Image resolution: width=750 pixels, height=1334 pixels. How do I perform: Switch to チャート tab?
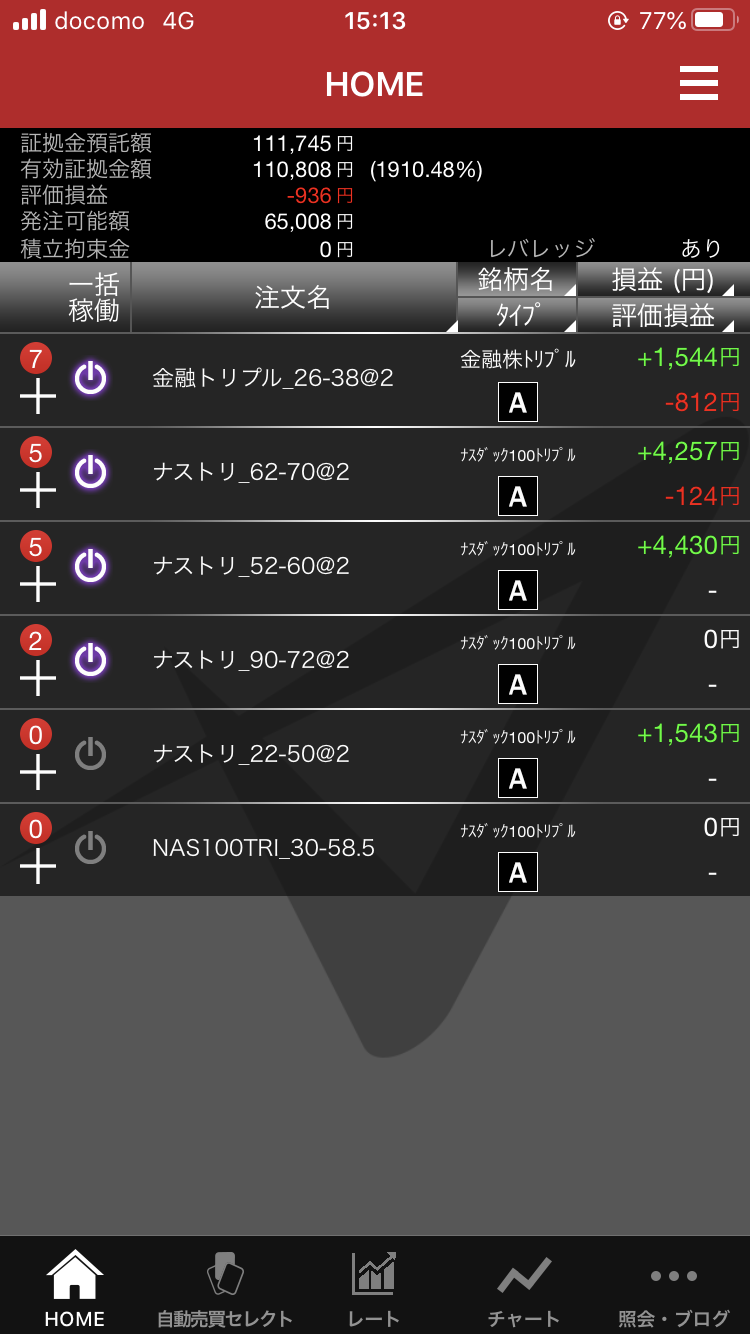click(x=524, y=1290)
